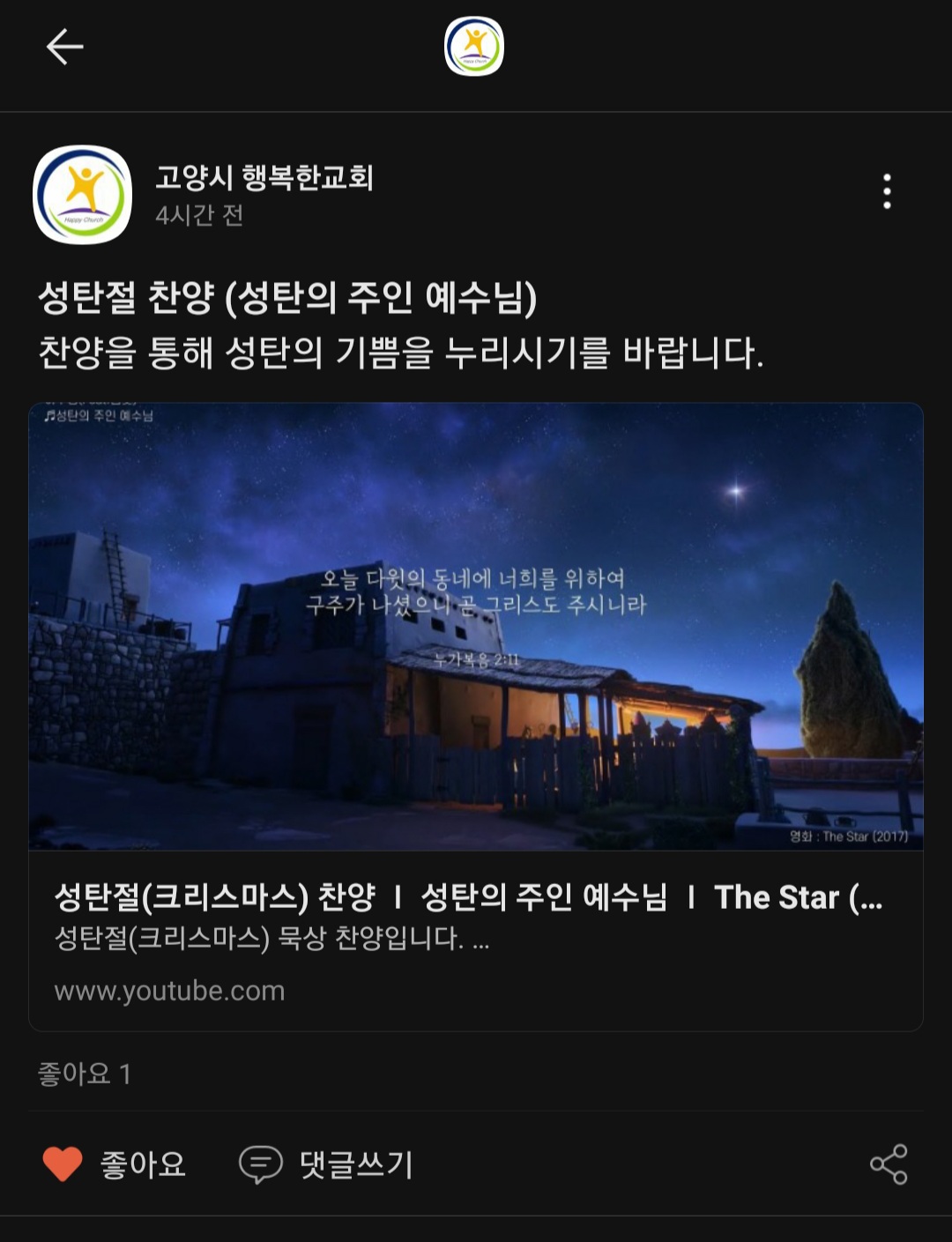The image size is (952, 1242).
Task: Share this post
Action: point(888,1164)
